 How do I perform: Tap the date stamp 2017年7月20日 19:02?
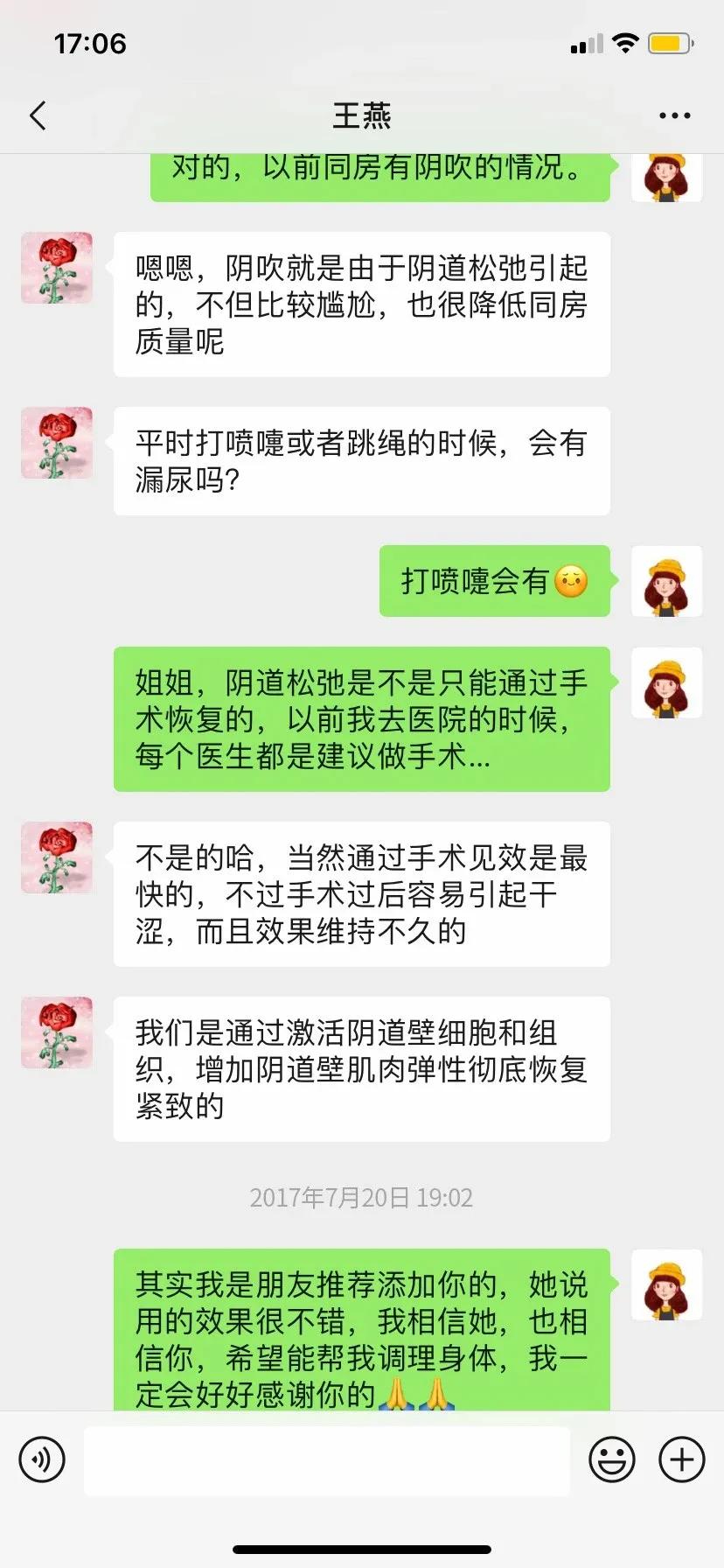click(x=362, y=1198)
